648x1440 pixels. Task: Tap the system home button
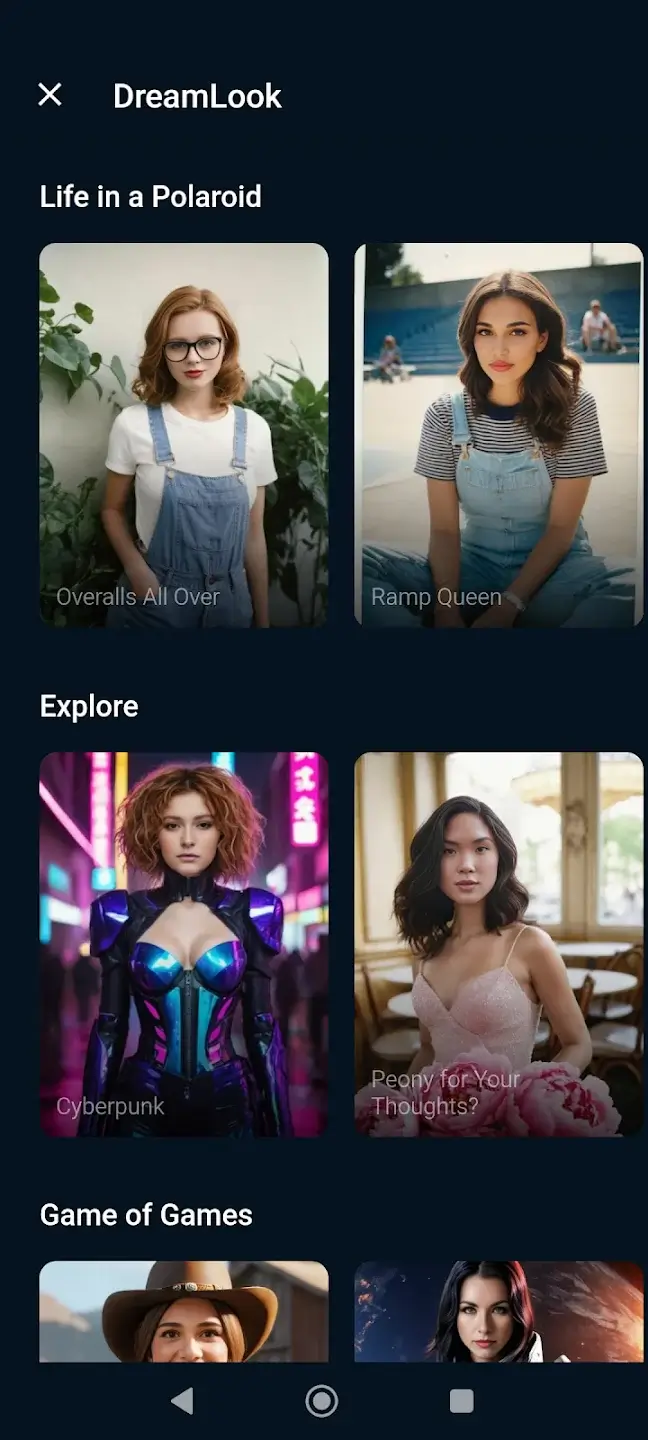coord(321,1400)
